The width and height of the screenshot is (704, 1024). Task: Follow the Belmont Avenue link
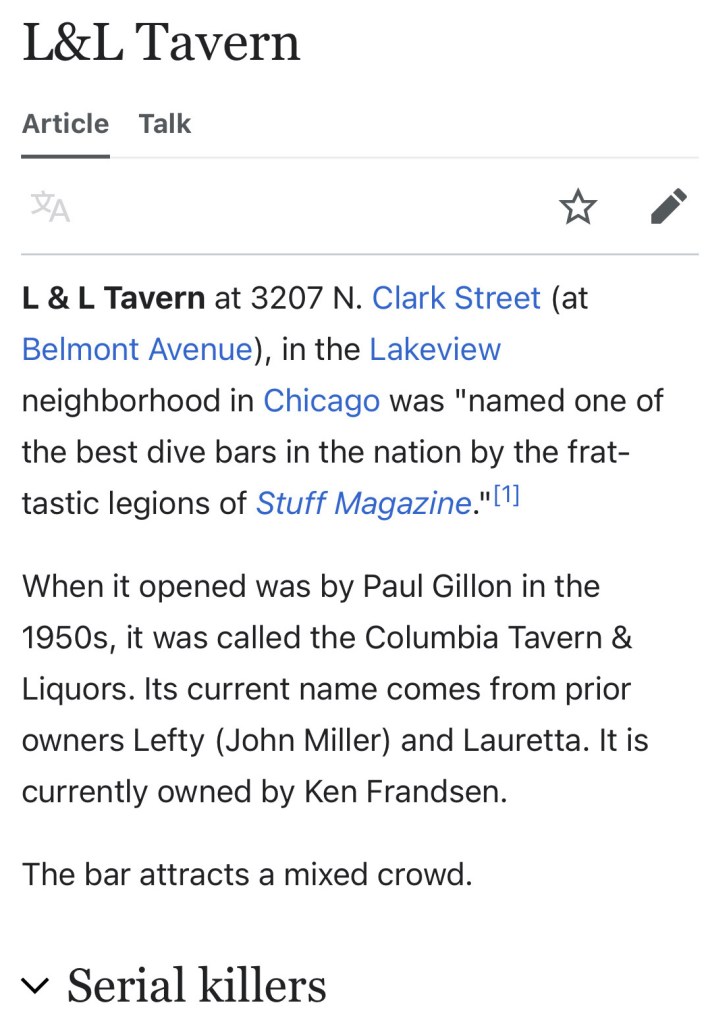[x=136, y=349]
